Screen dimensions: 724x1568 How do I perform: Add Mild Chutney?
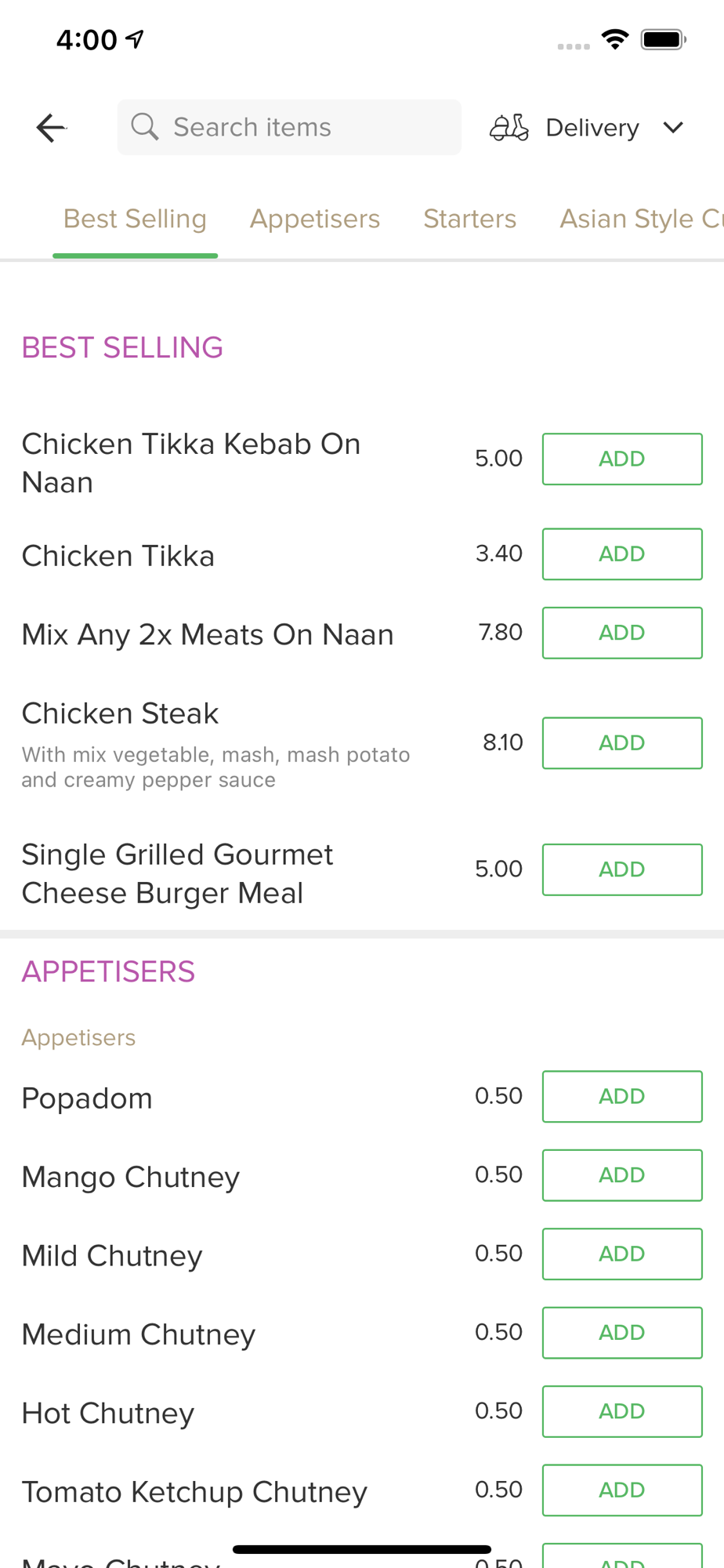622,1254
